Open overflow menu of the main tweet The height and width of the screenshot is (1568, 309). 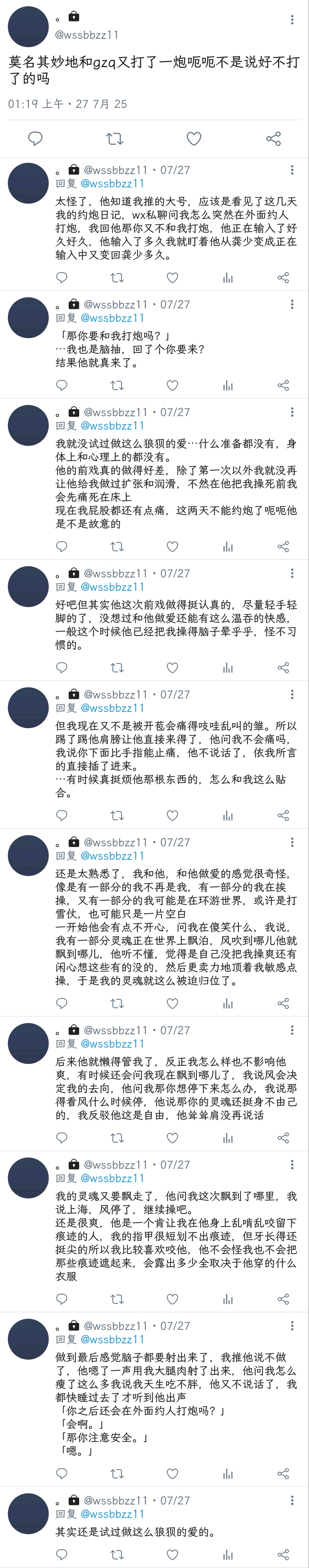292,19
